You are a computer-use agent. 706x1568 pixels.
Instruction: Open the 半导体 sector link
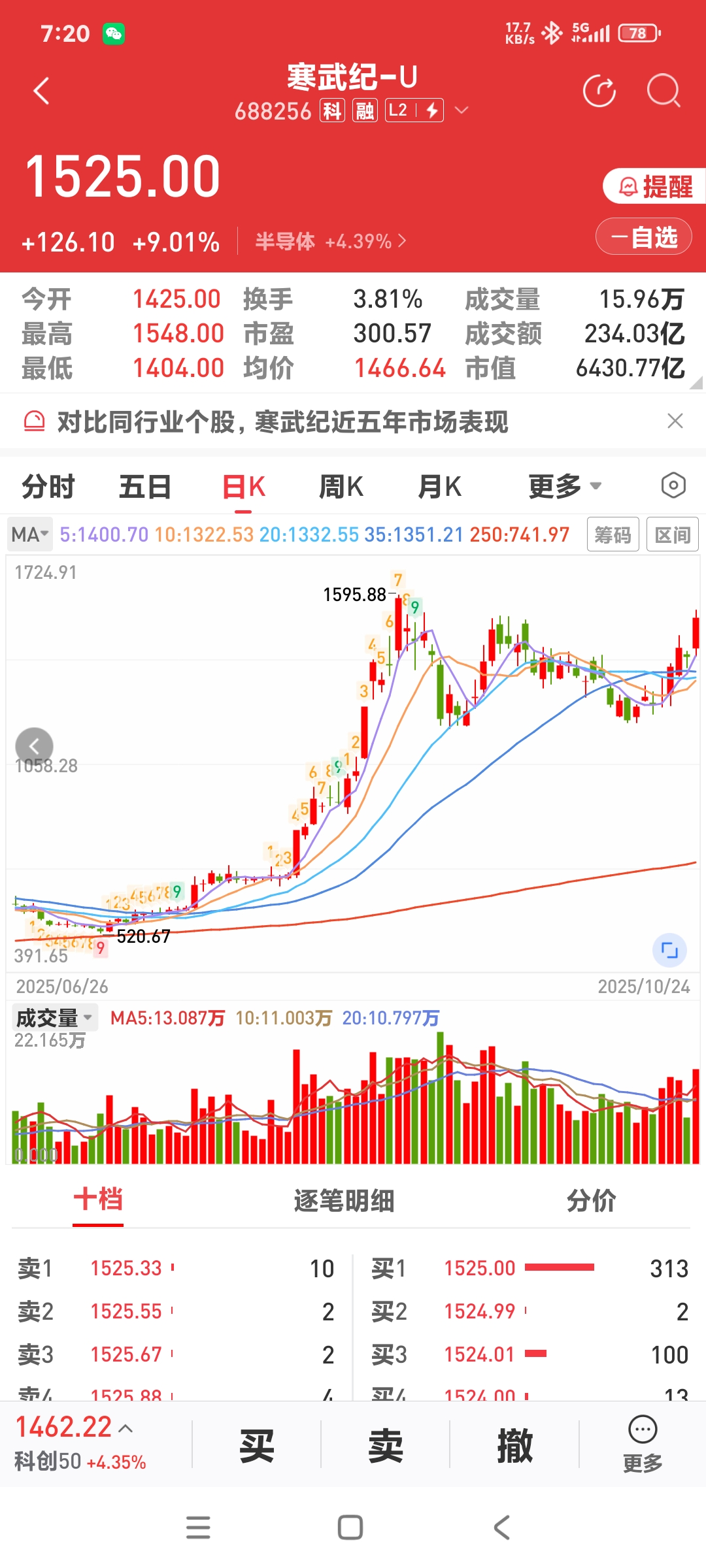tap(330, 242)
